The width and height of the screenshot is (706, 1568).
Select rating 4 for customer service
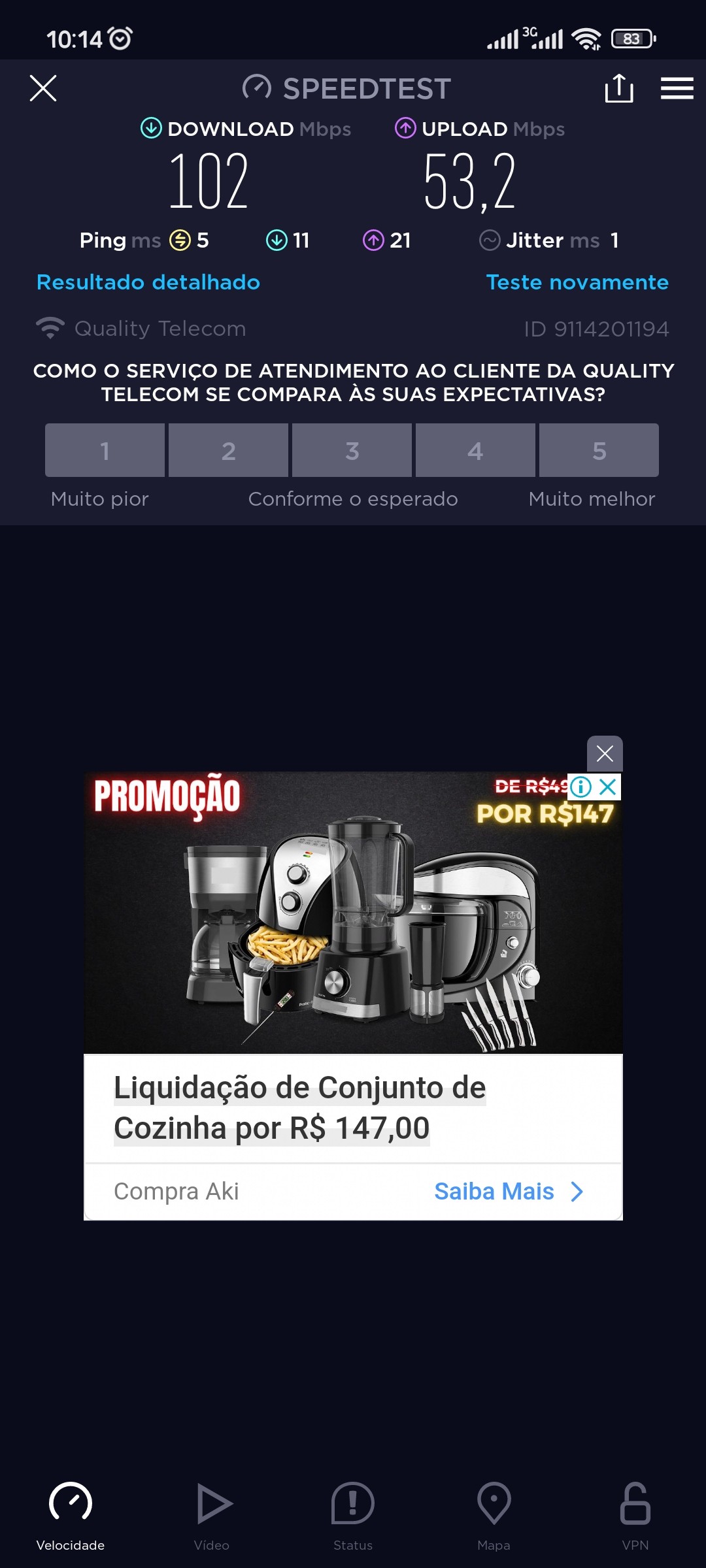pyautogui.click(x=475, y=450)
